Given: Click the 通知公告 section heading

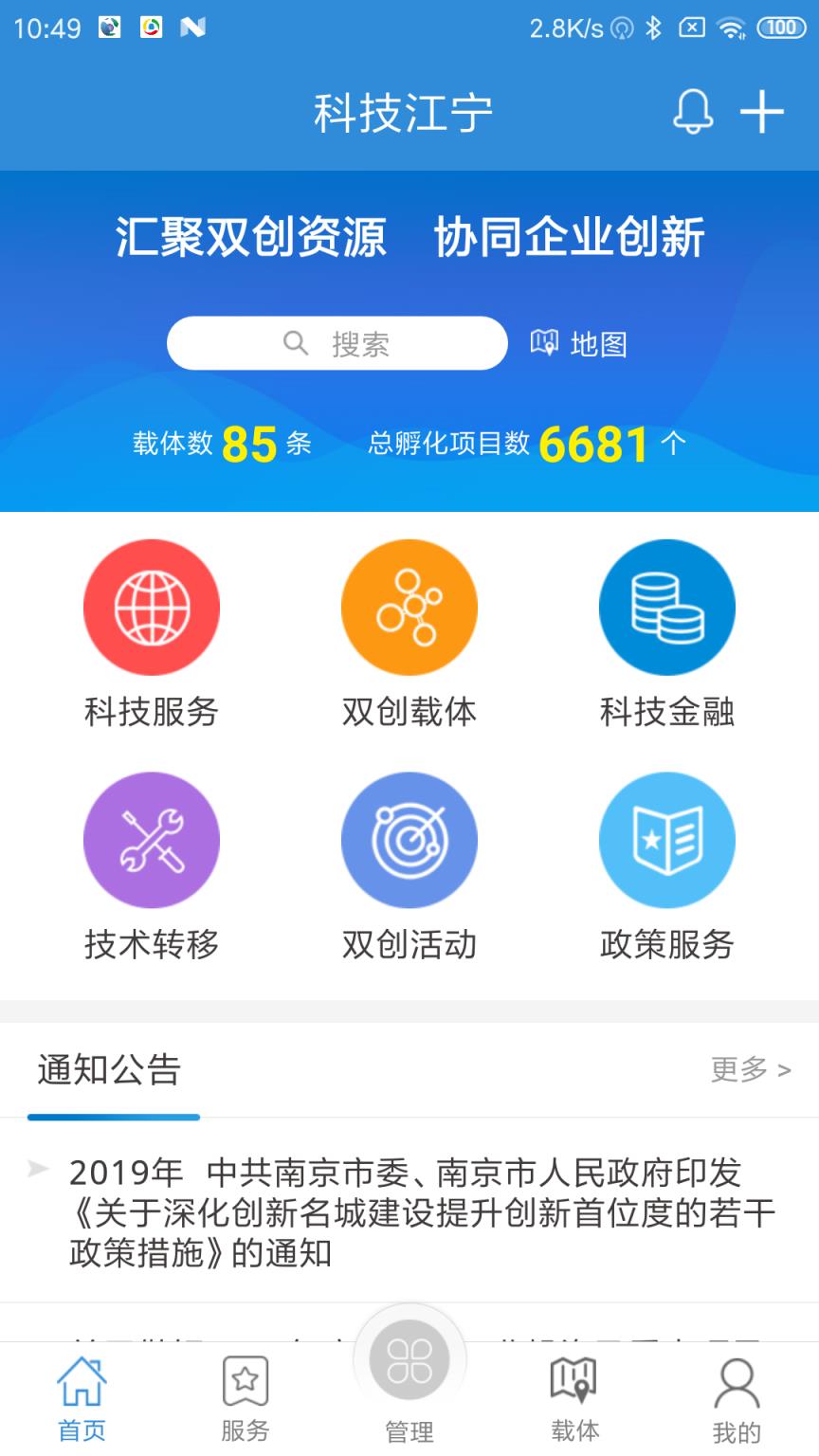Looking at the screenshot, I should (x=109, y=1069).
